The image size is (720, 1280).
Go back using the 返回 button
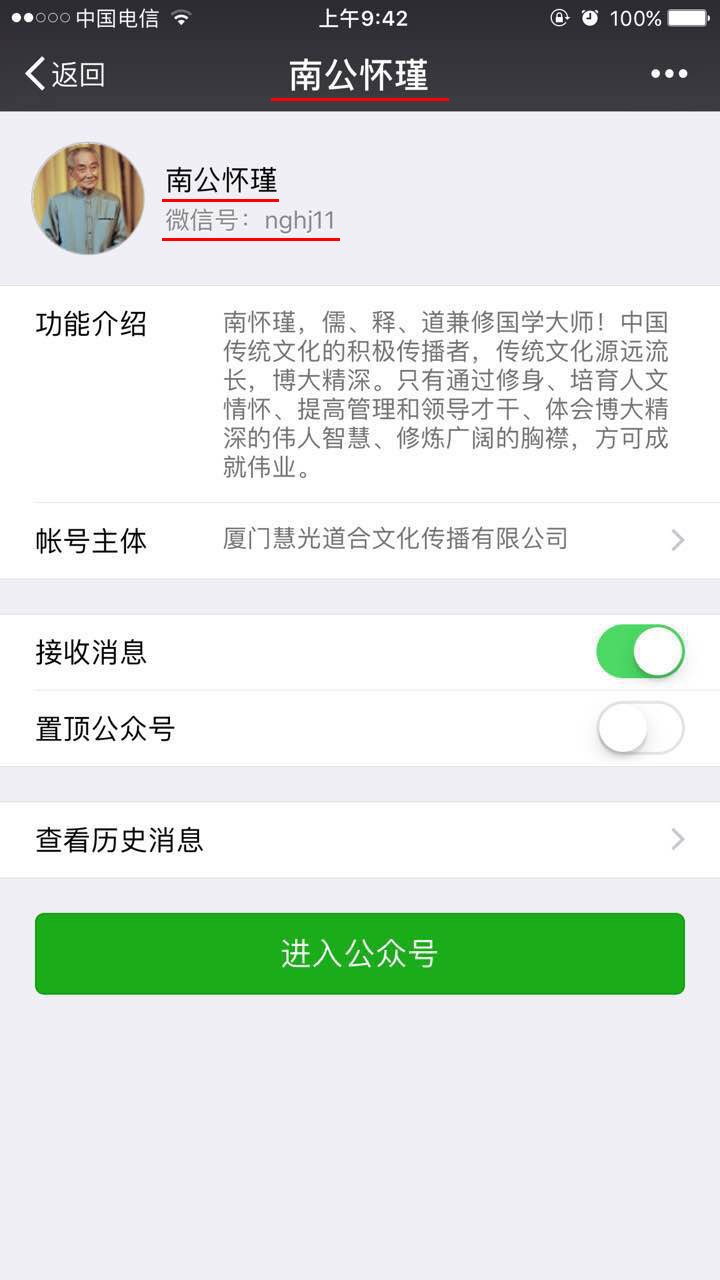[x=65, y=74]
